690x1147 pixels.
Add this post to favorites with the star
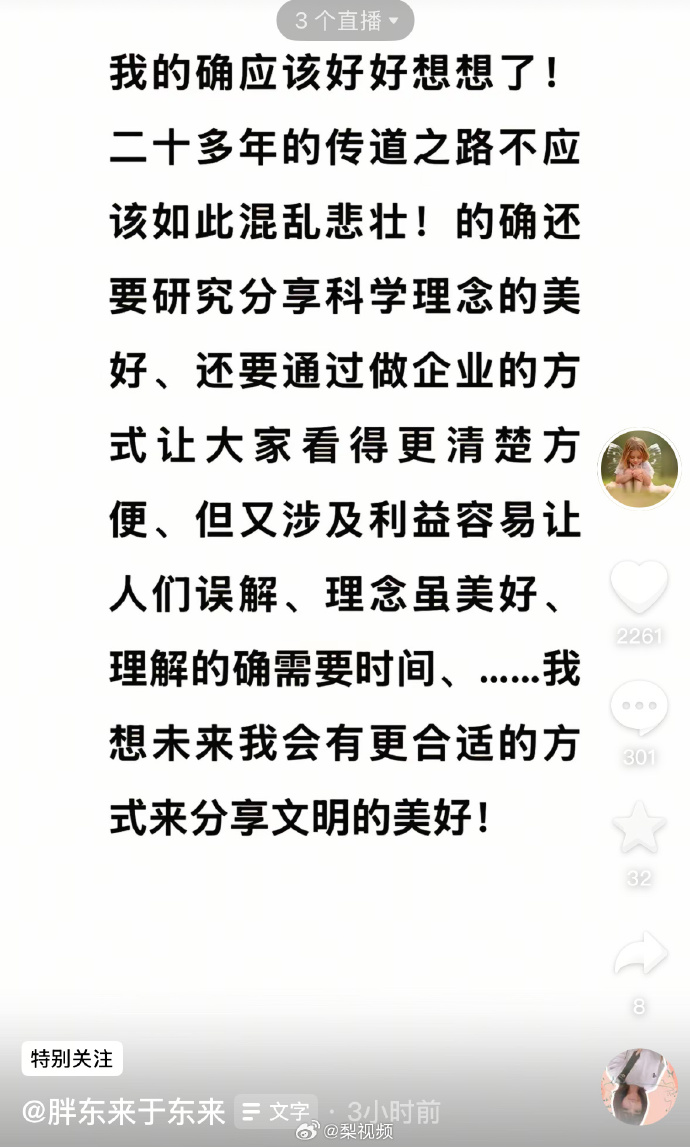[639, 829]
